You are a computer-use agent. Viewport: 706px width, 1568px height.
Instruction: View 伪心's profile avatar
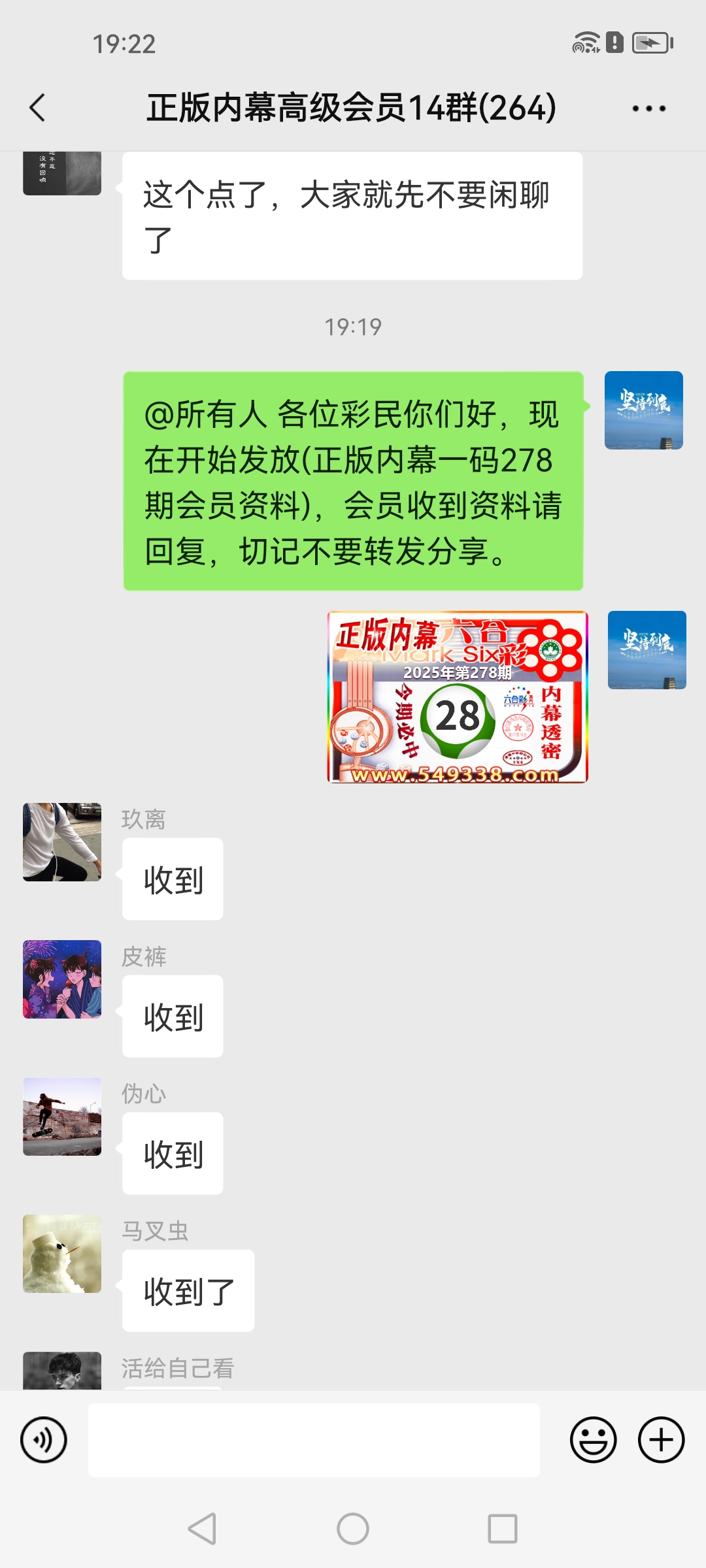click(62, 1117)
